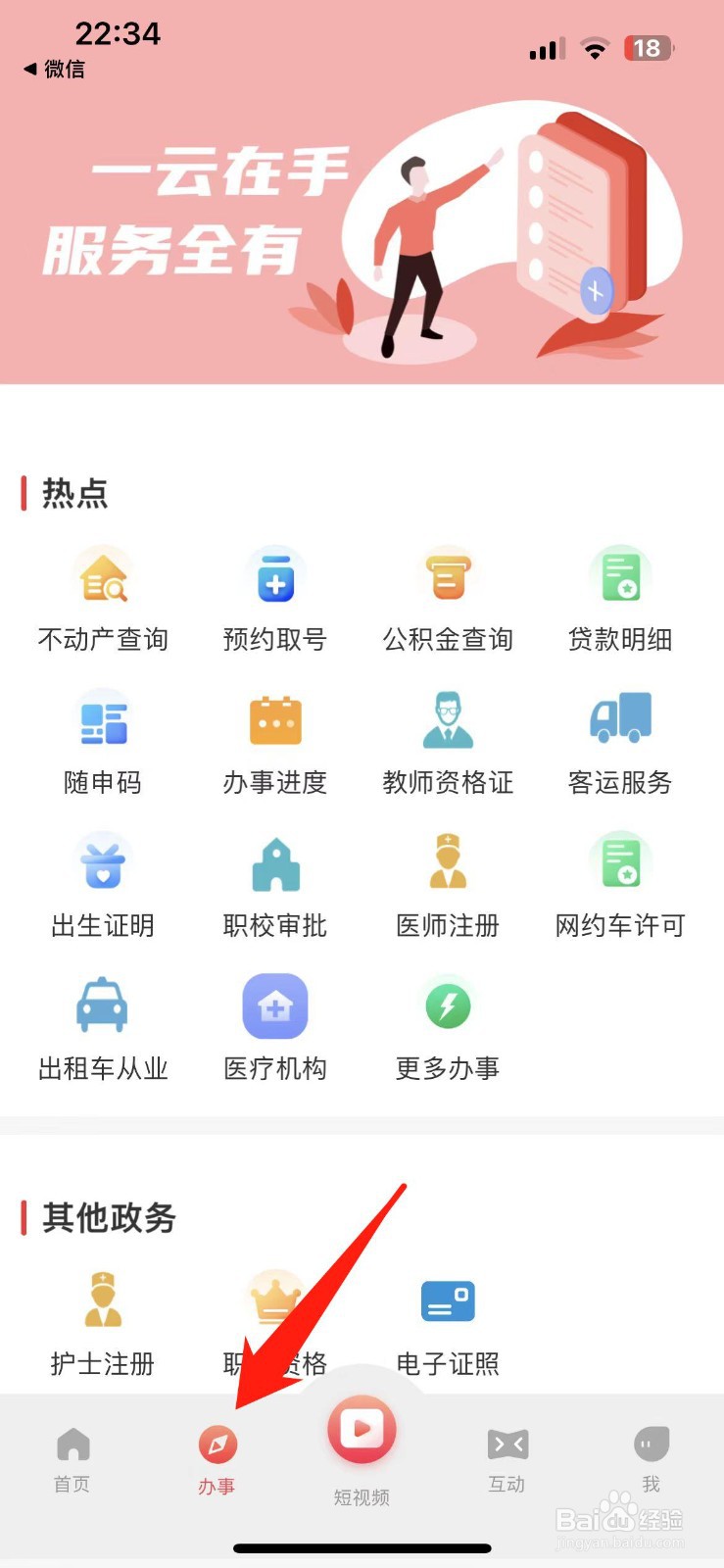Open 公积金查询
Viewport: 724px width, 1568px height.
tap(448, 598)
